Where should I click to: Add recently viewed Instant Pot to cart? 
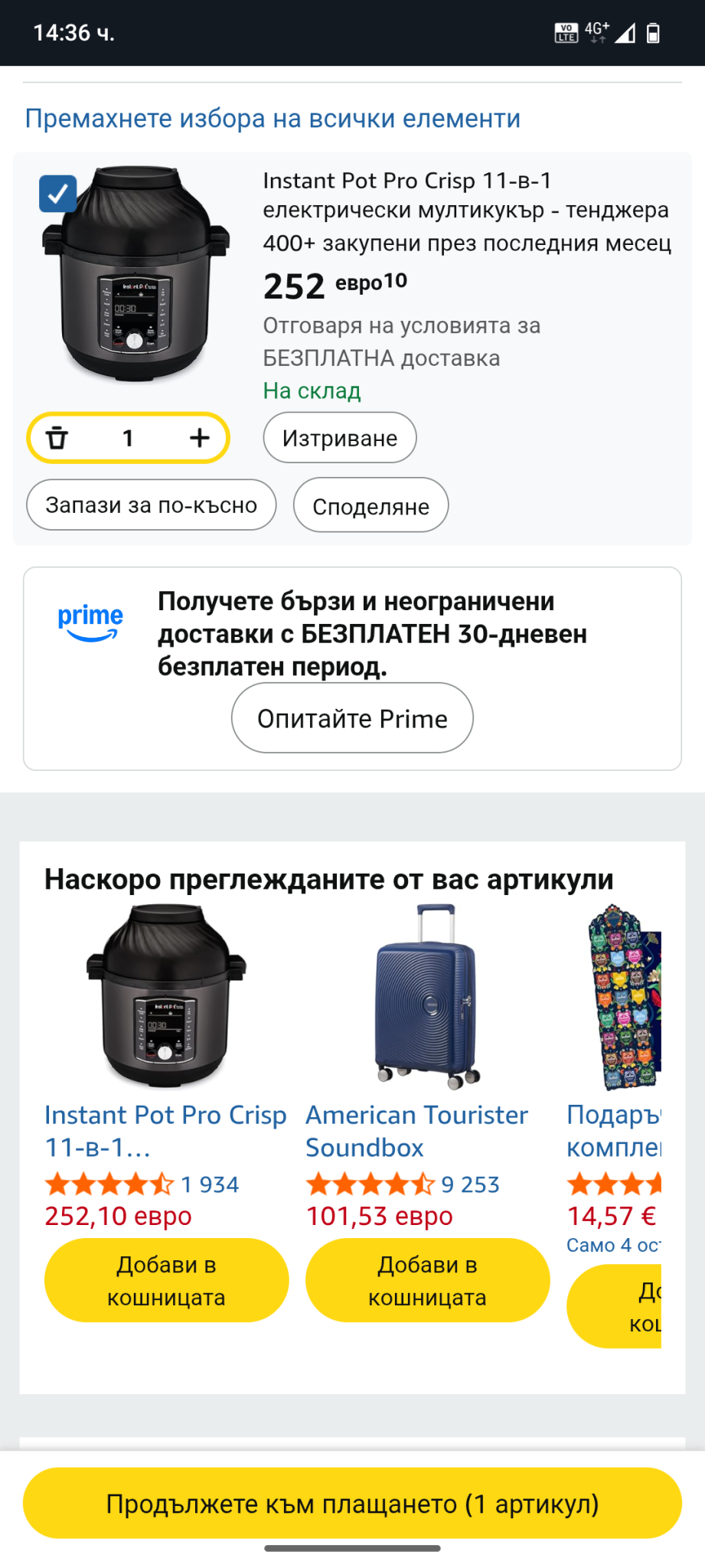pos(166,1280)
